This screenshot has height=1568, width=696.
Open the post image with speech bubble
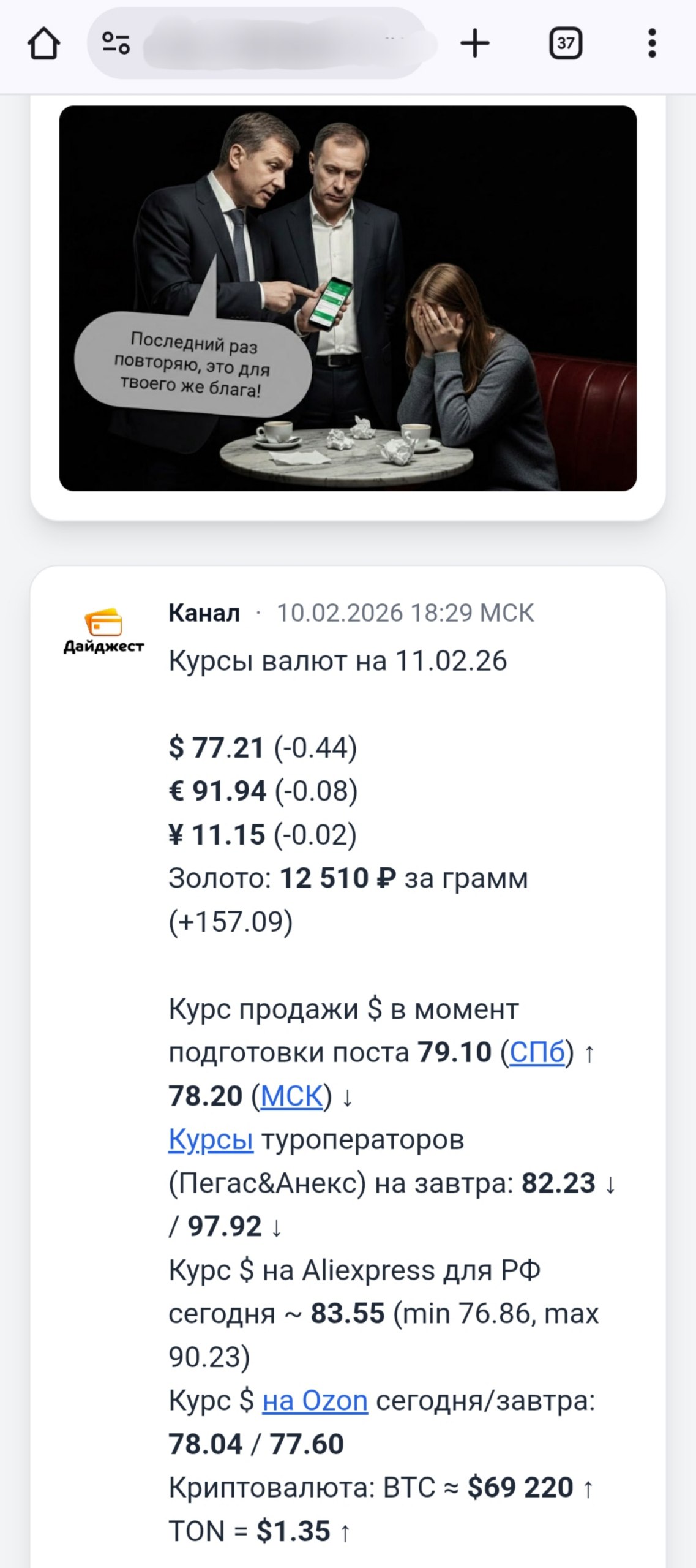tap(348, 298)
